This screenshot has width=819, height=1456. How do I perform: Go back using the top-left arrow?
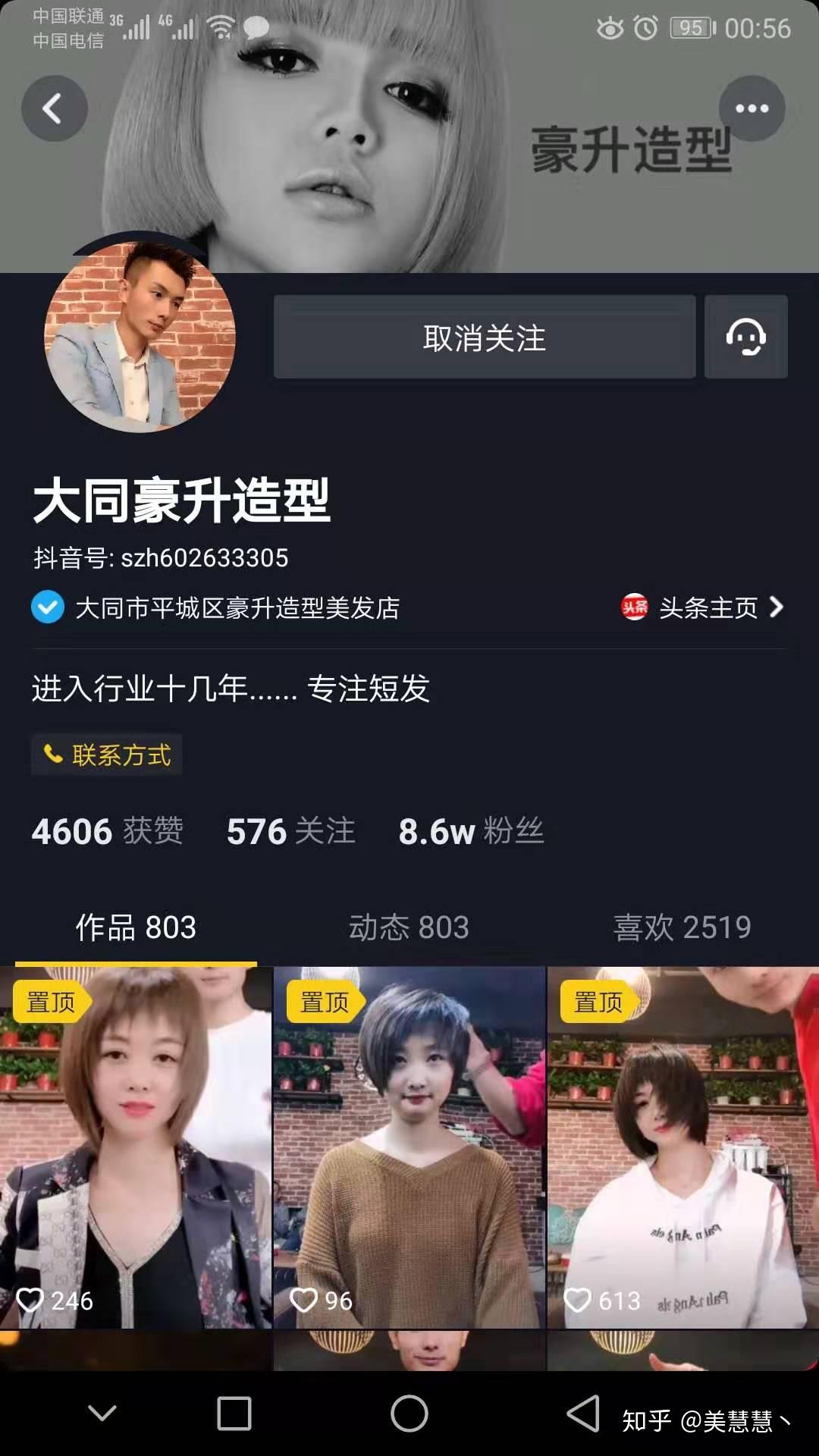pos(54,108)
